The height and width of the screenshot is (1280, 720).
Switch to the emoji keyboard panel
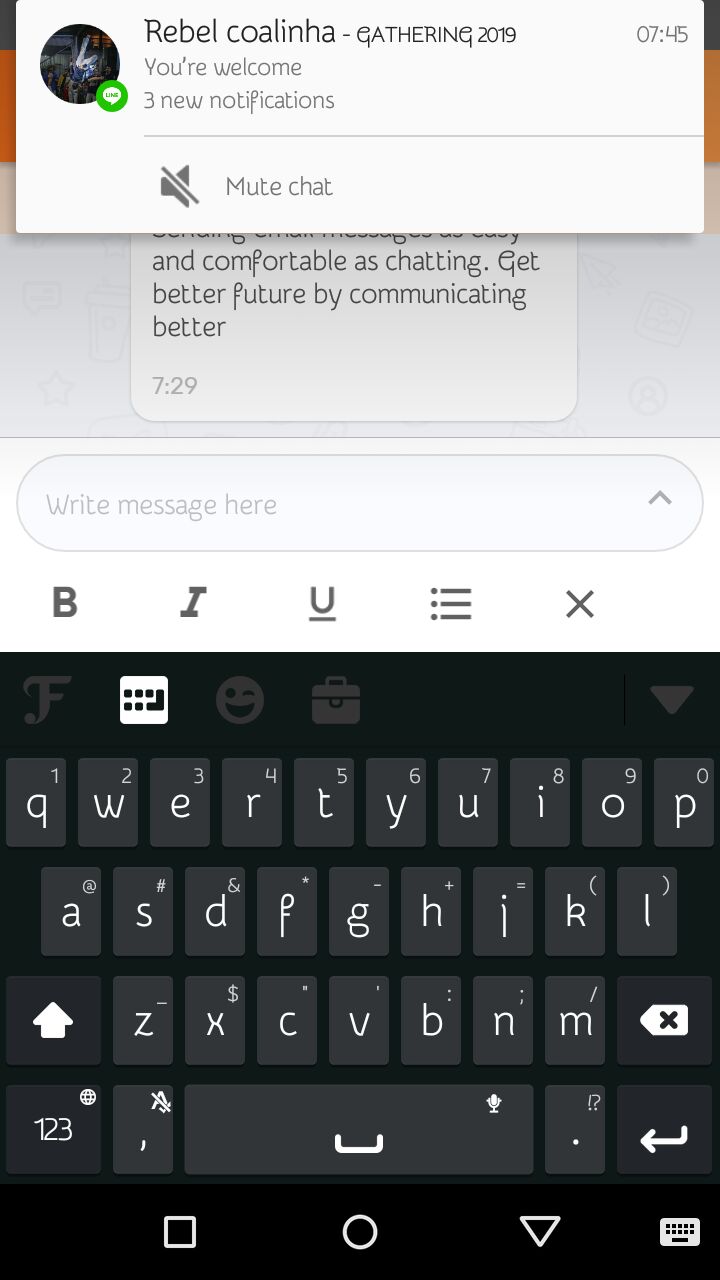[x=240, y=700]
